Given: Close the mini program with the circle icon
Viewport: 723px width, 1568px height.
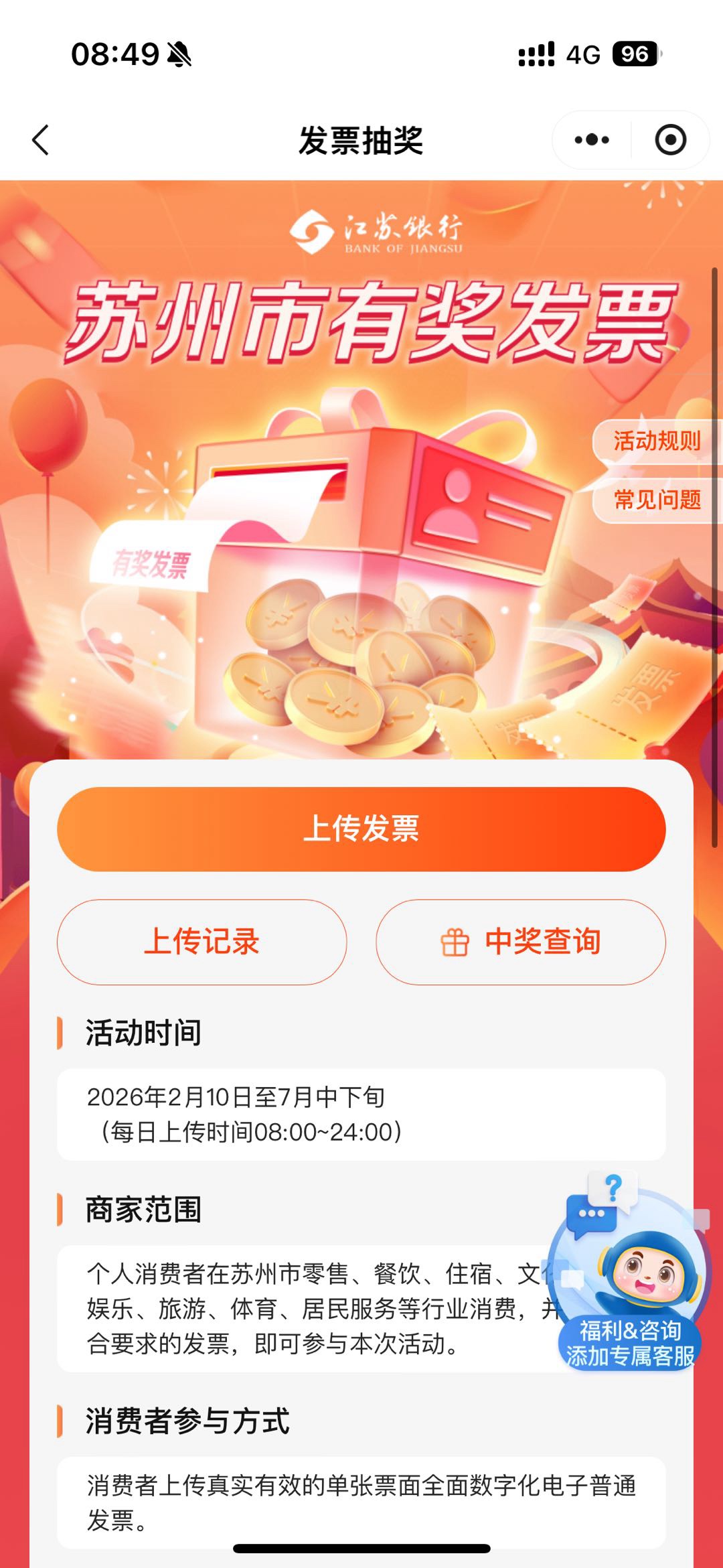Looking at the screenshot, I should [x=670, y=140].
